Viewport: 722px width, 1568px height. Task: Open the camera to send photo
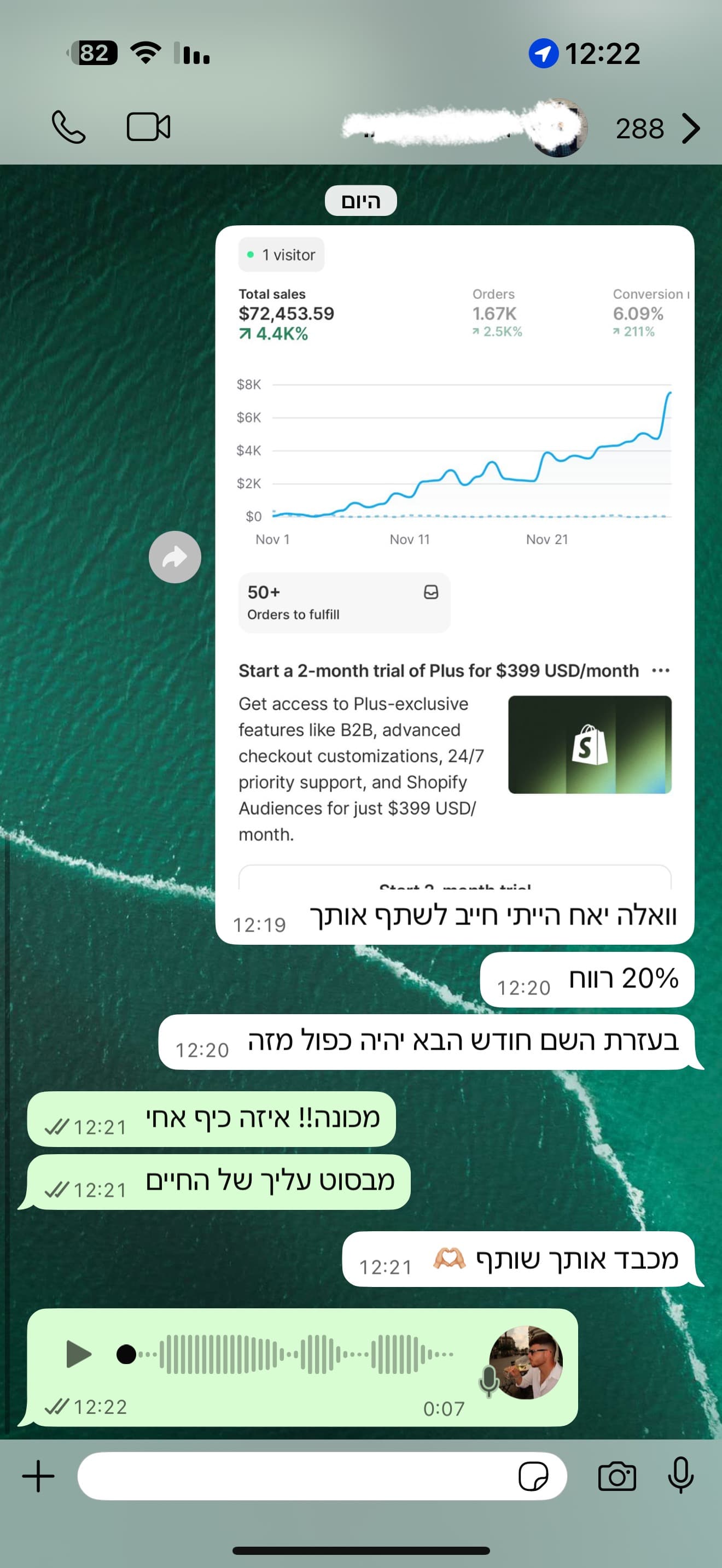point(616,1476)
